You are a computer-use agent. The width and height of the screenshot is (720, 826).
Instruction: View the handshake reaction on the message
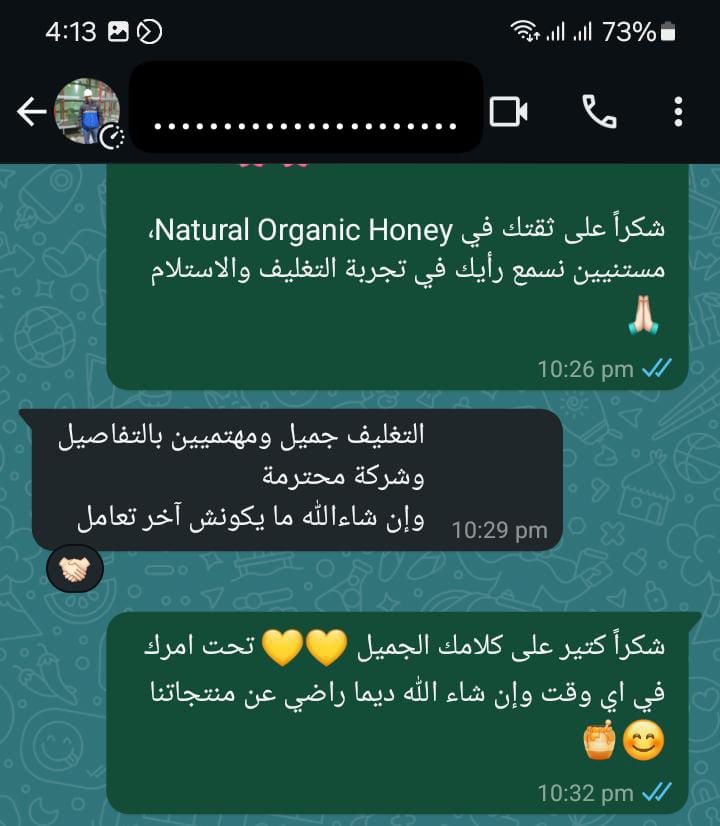pyautogui.click(x=75, y=571)
